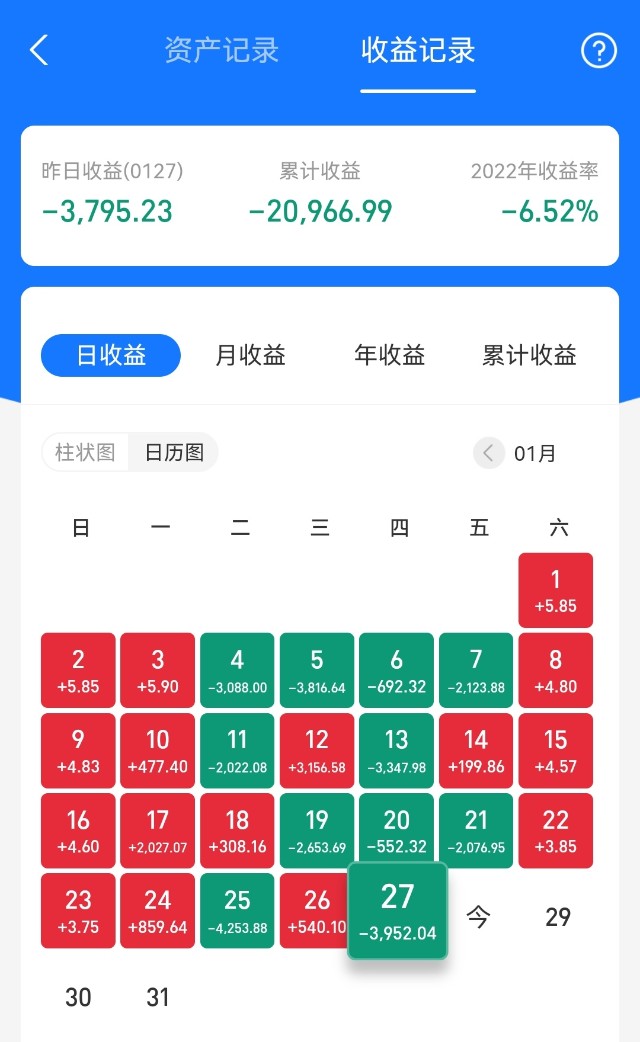The width and height of the screenshot is (640, 1042).
Task: Choose the 日历图 view
Action: coord(174,453)
